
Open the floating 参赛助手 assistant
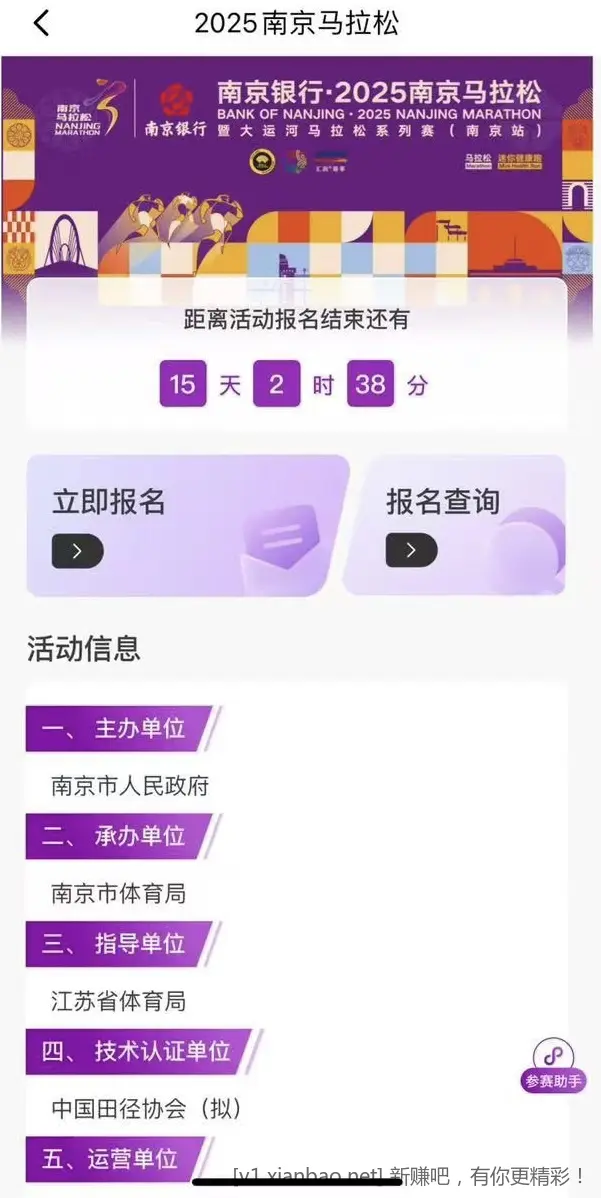pyautogui.click(x=553, y=1065)
